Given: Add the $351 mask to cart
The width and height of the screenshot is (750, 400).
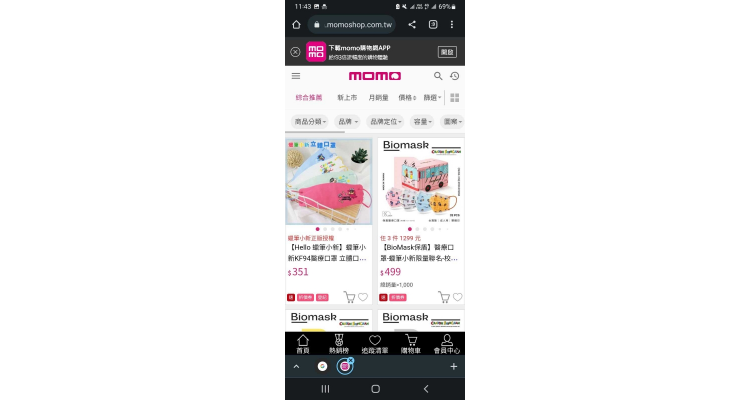Looking at the screenshot, I should (x=349, y=297).
